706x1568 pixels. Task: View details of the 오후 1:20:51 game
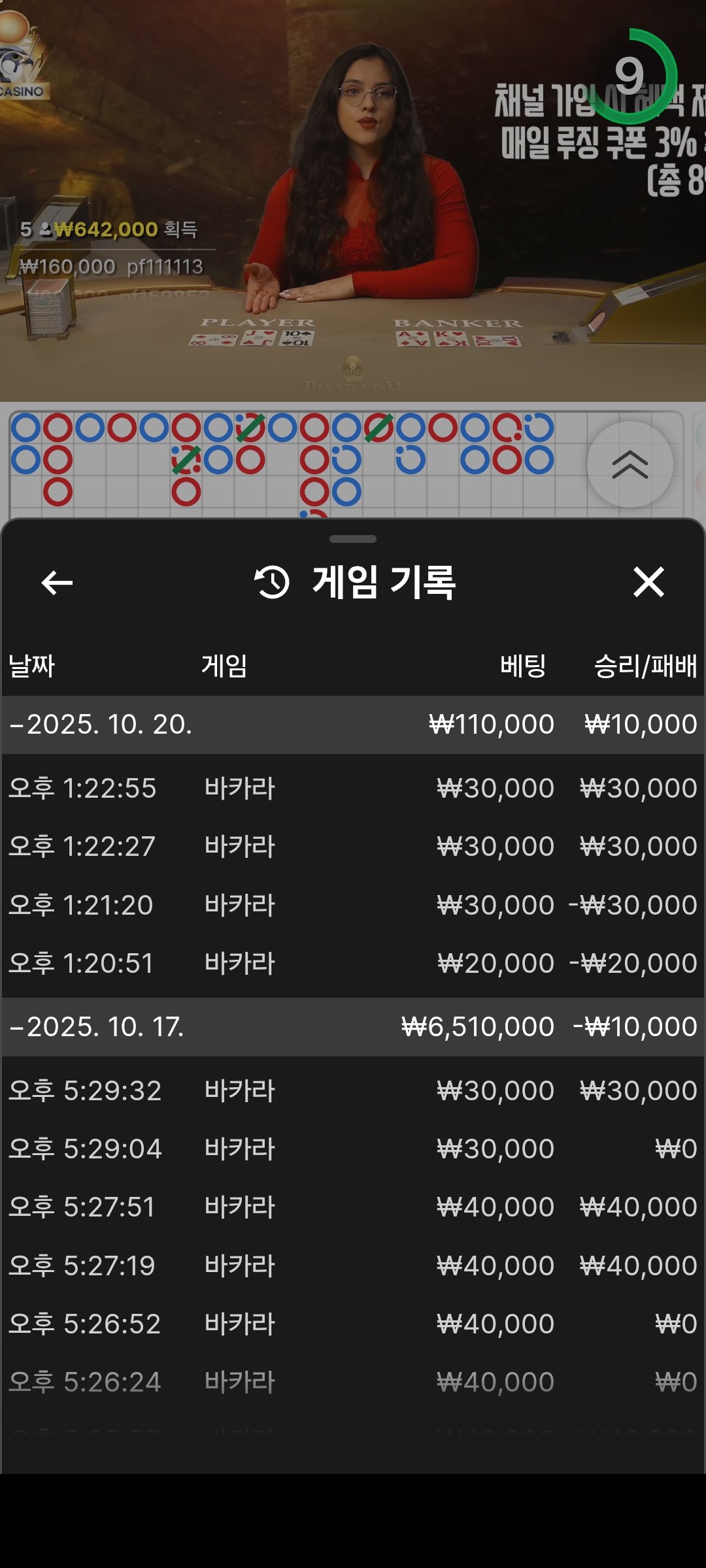point(353,963)
